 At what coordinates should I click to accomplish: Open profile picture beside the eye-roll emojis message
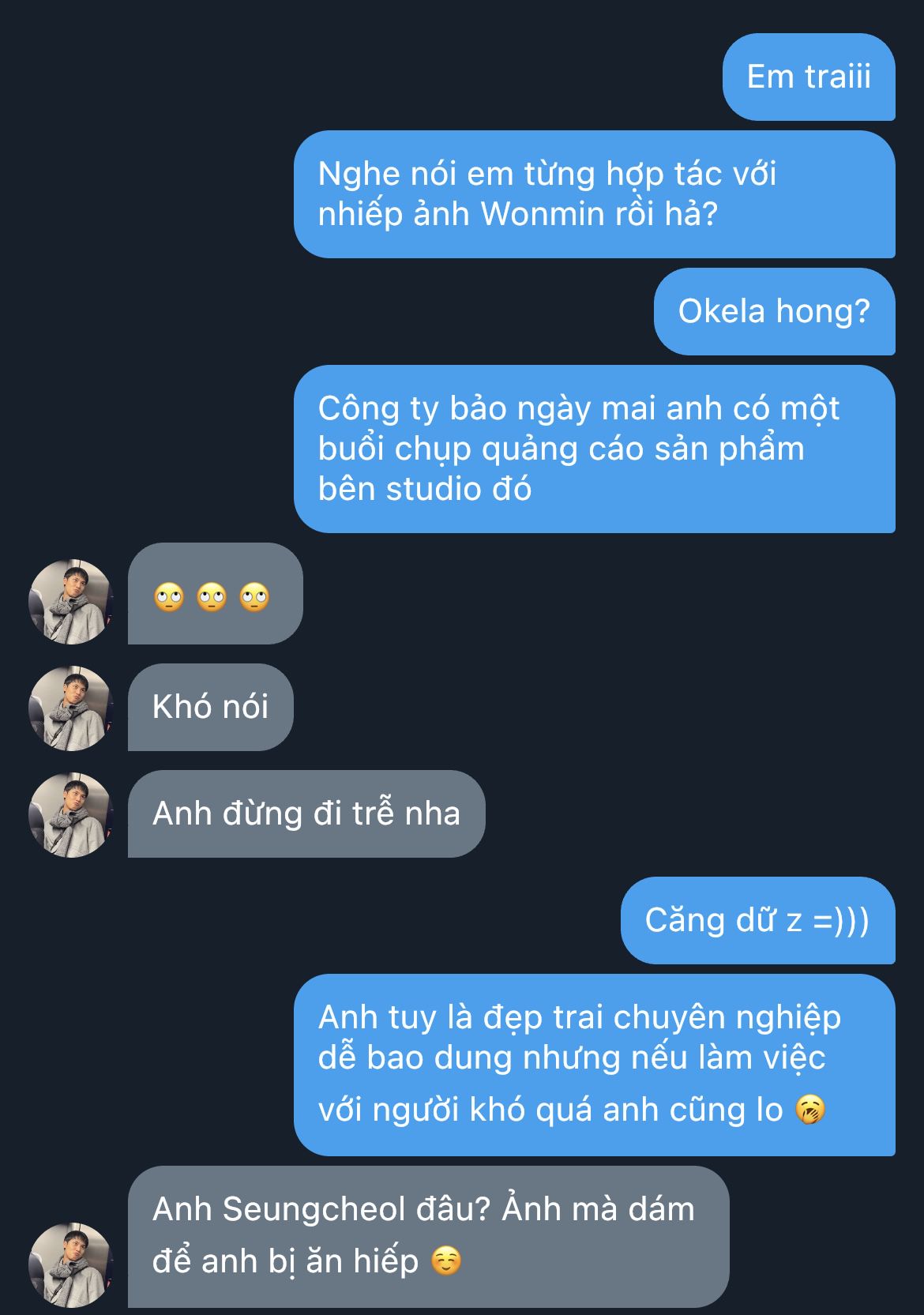coord(71,602)
